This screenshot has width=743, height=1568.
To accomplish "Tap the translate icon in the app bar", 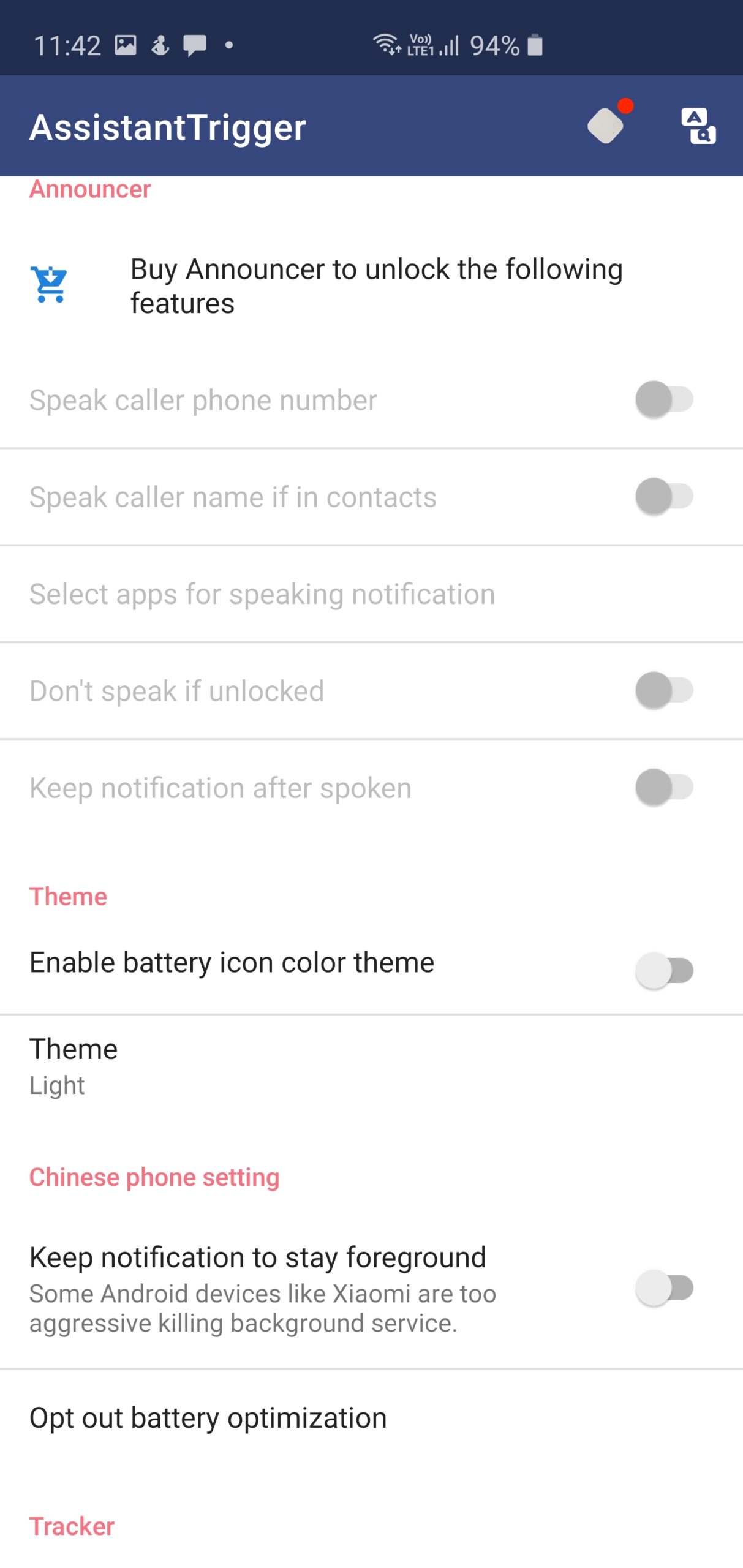I will tap(700, 127).
